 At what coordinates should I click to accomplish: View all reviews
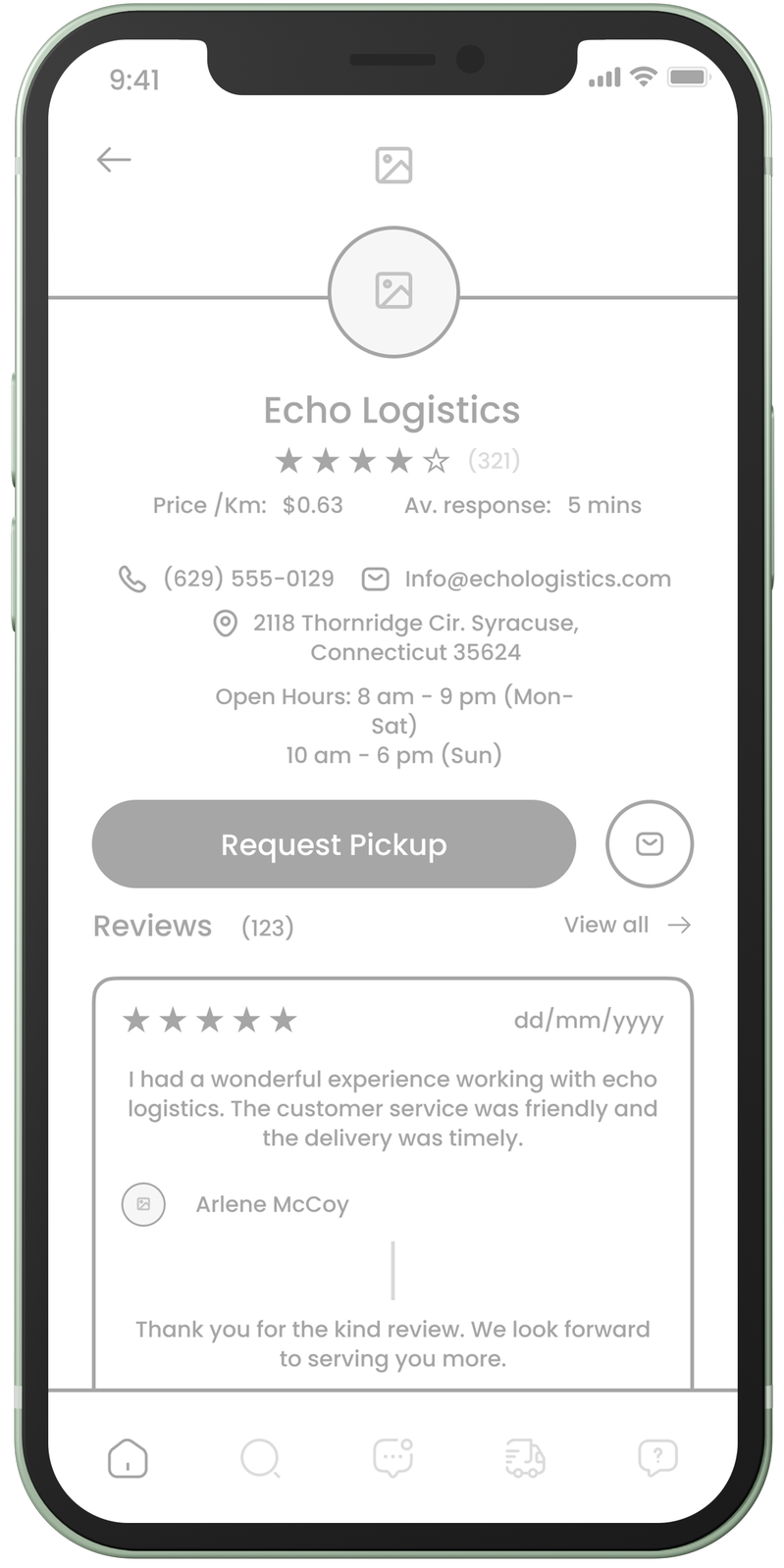pyautogui.click(x=627, y=925)
